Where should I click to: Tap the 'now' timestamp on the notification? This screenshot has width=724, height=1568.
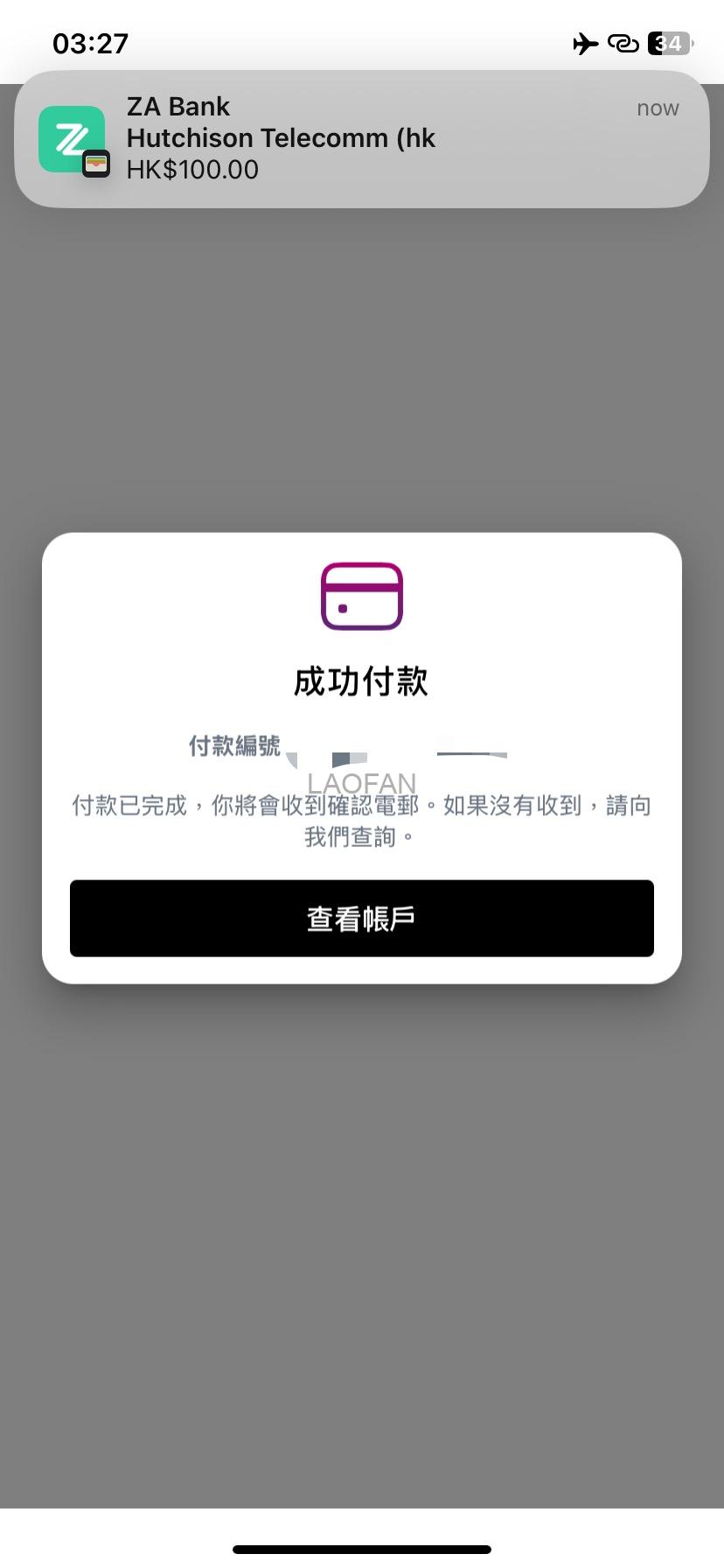(658, 108)
